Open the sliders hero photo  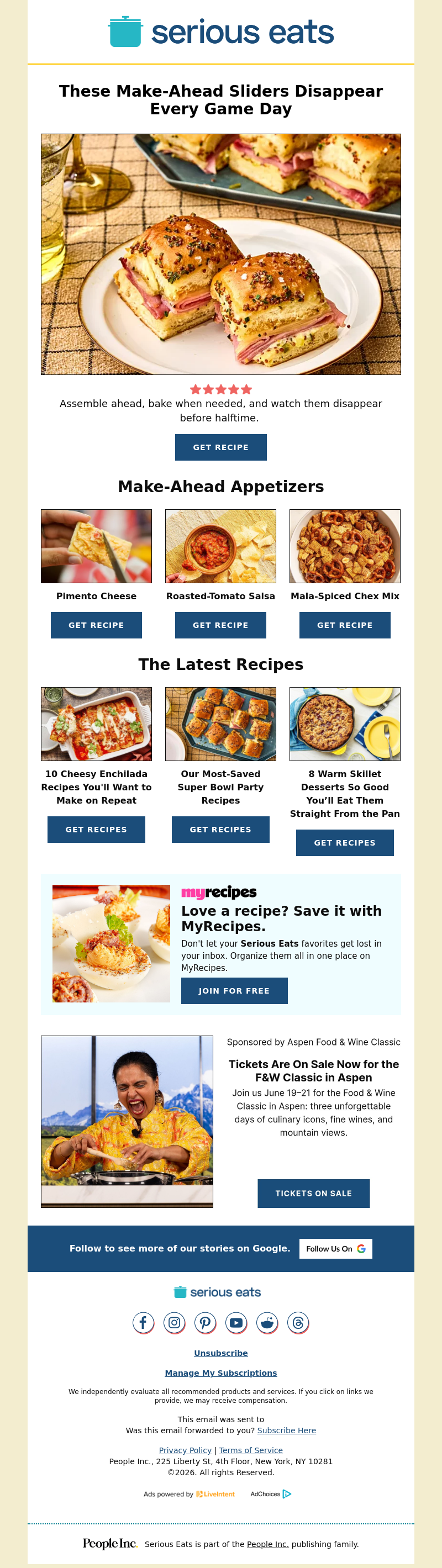[x=220, y=254]
